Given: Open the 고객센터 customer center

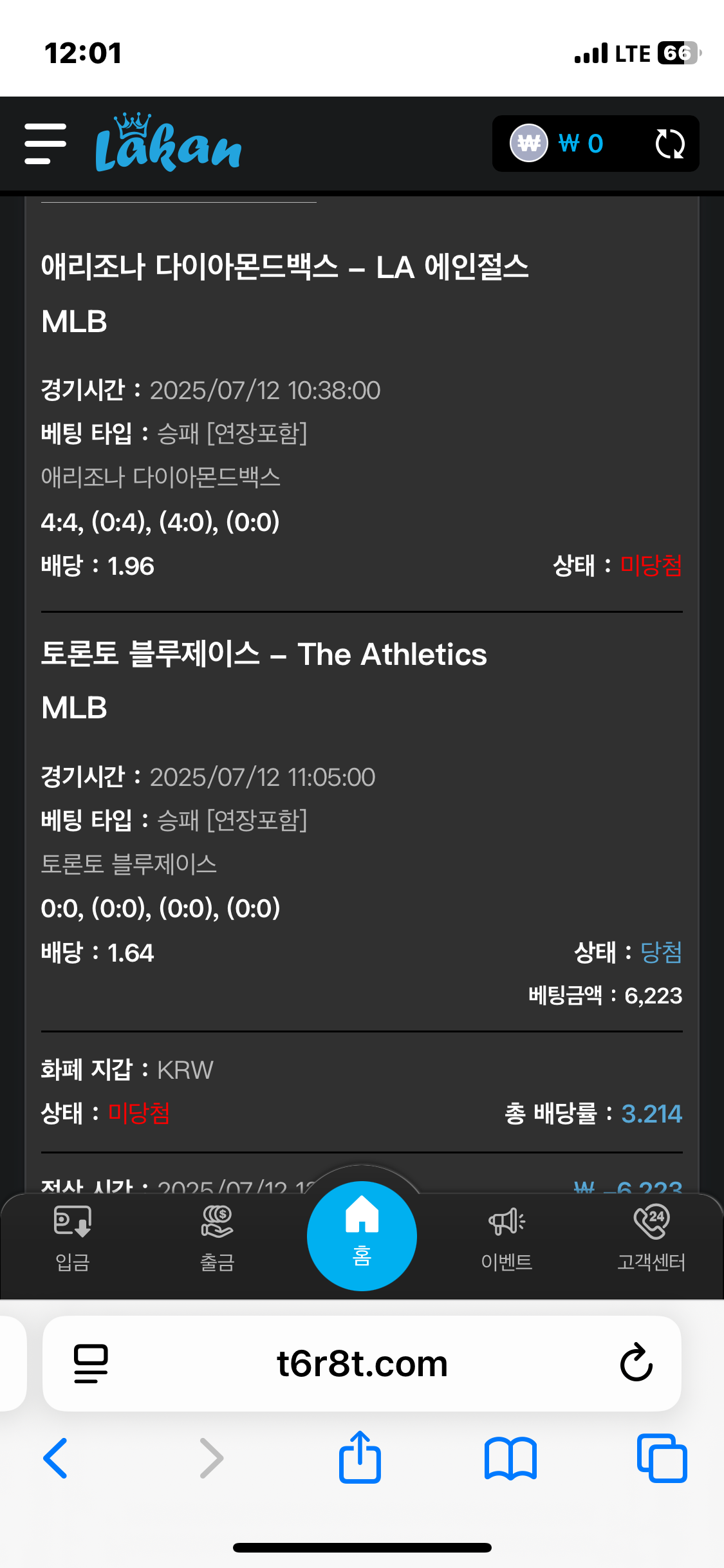Looking at the screenshot, I should pyautogui.click(x=651, y=1238).
